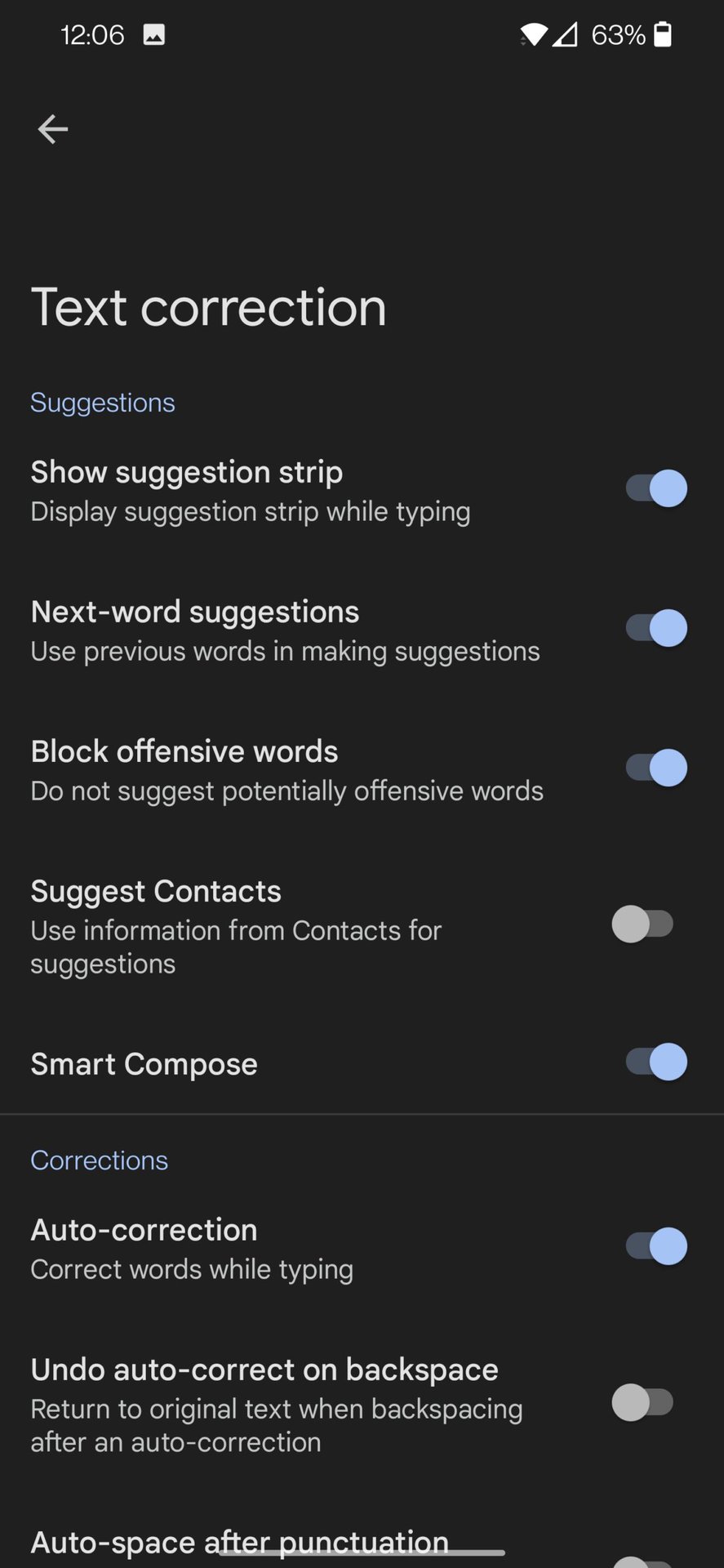724x1568 pixels.
Task: Disable Next-word suggestions
Action: [x=655, y=628]
